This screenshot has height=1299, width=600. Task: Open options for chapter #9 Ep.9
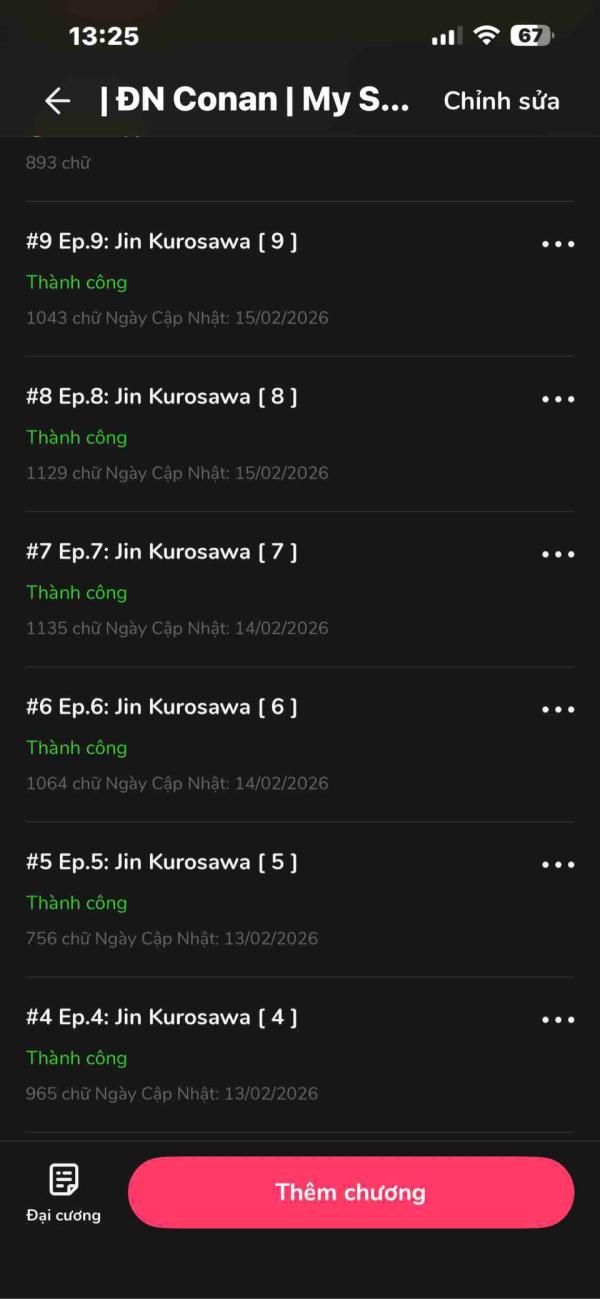[557, 244]
